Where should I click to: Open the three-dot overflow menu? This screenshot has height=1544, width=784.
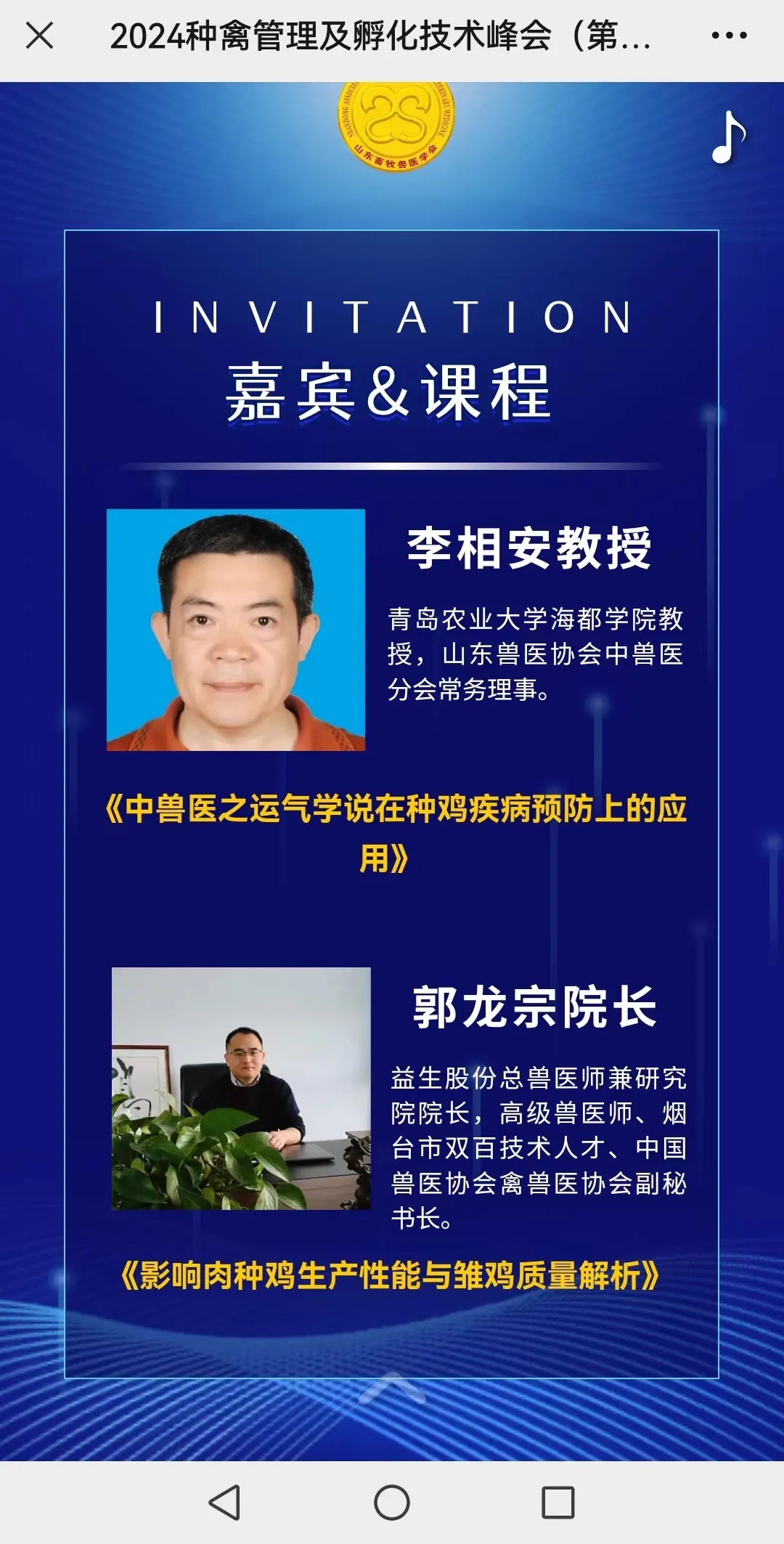tap(729, 35)
